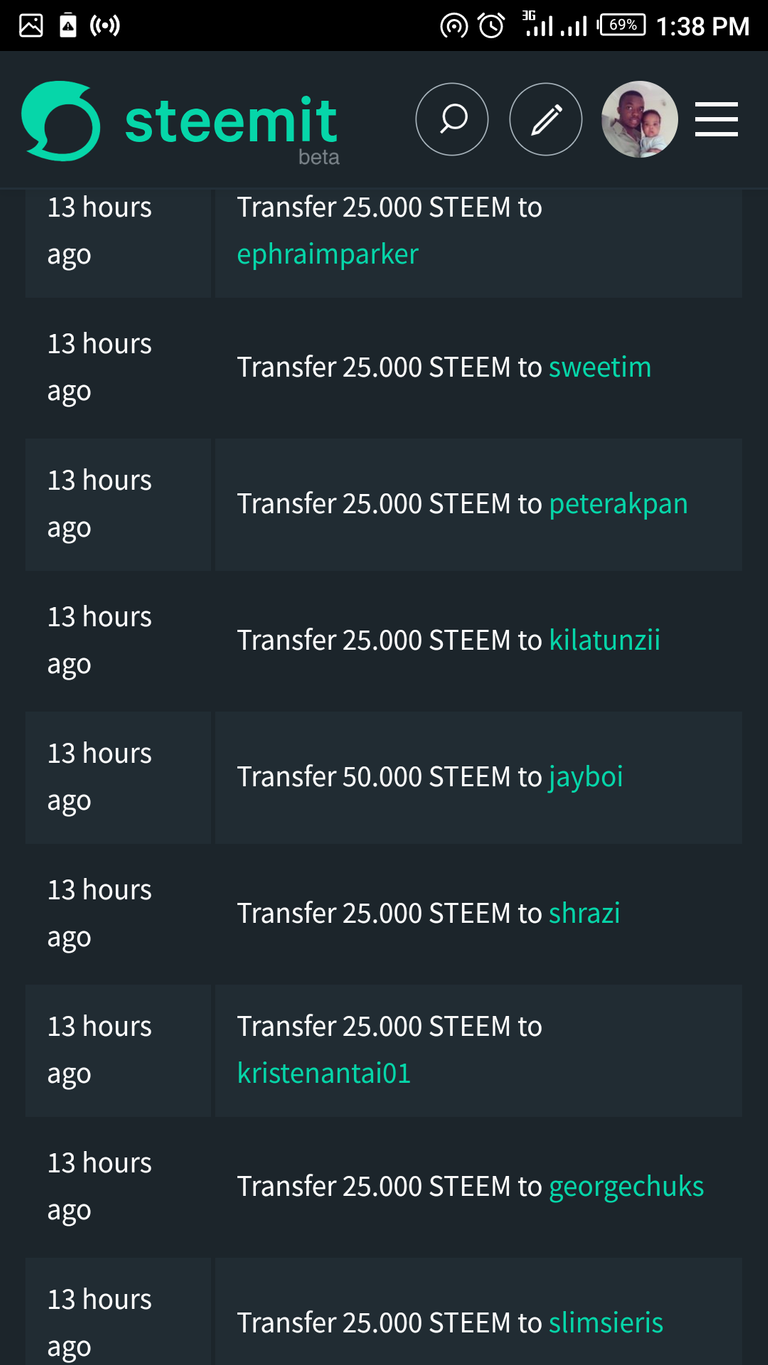The image size is (768, 1365).
Task: Select the shrazi username link
Action: point(584,913)
